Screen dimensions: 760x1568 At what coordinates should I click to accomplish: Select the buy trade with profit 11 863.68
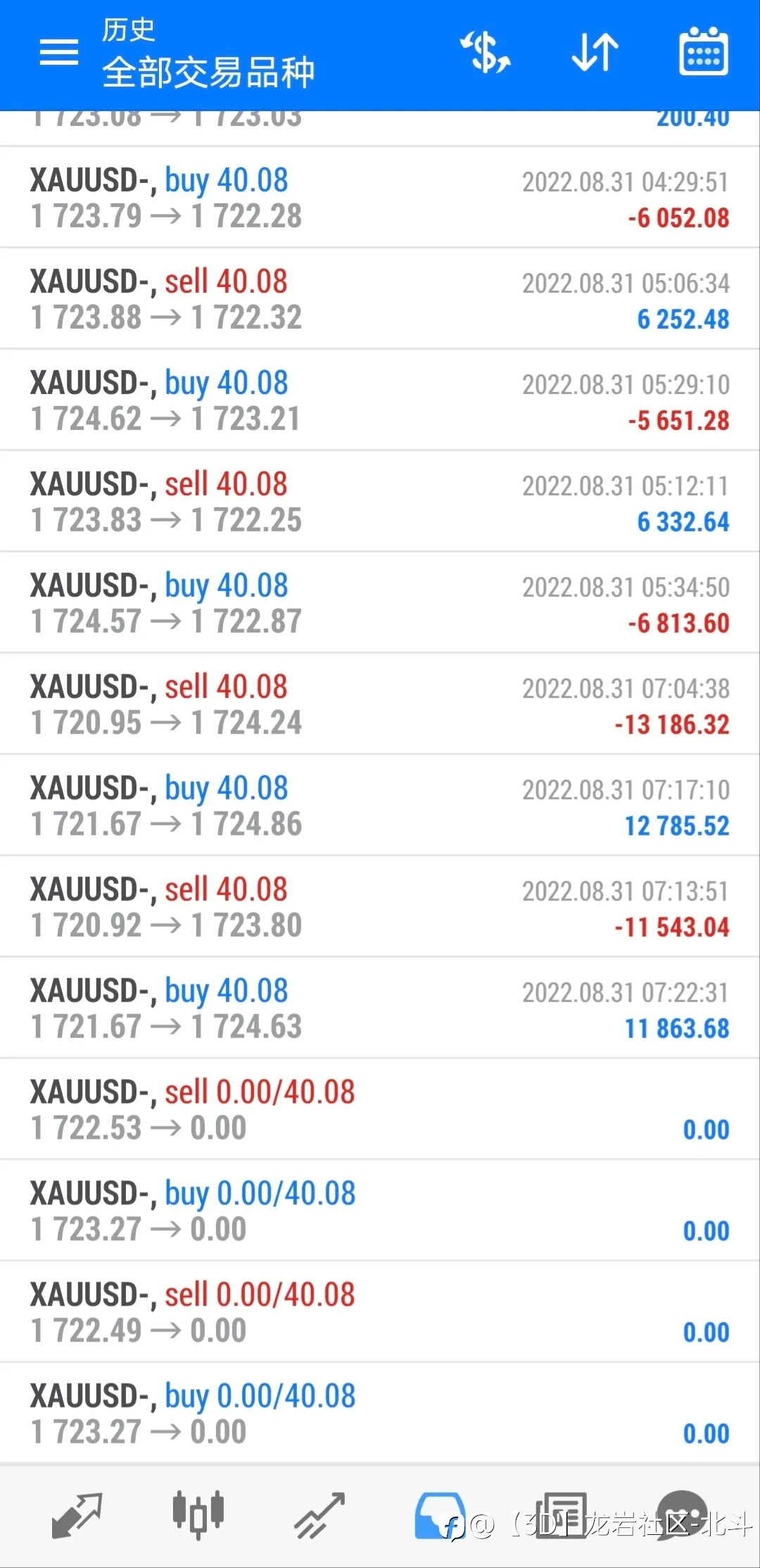[x=380, y=1009]
